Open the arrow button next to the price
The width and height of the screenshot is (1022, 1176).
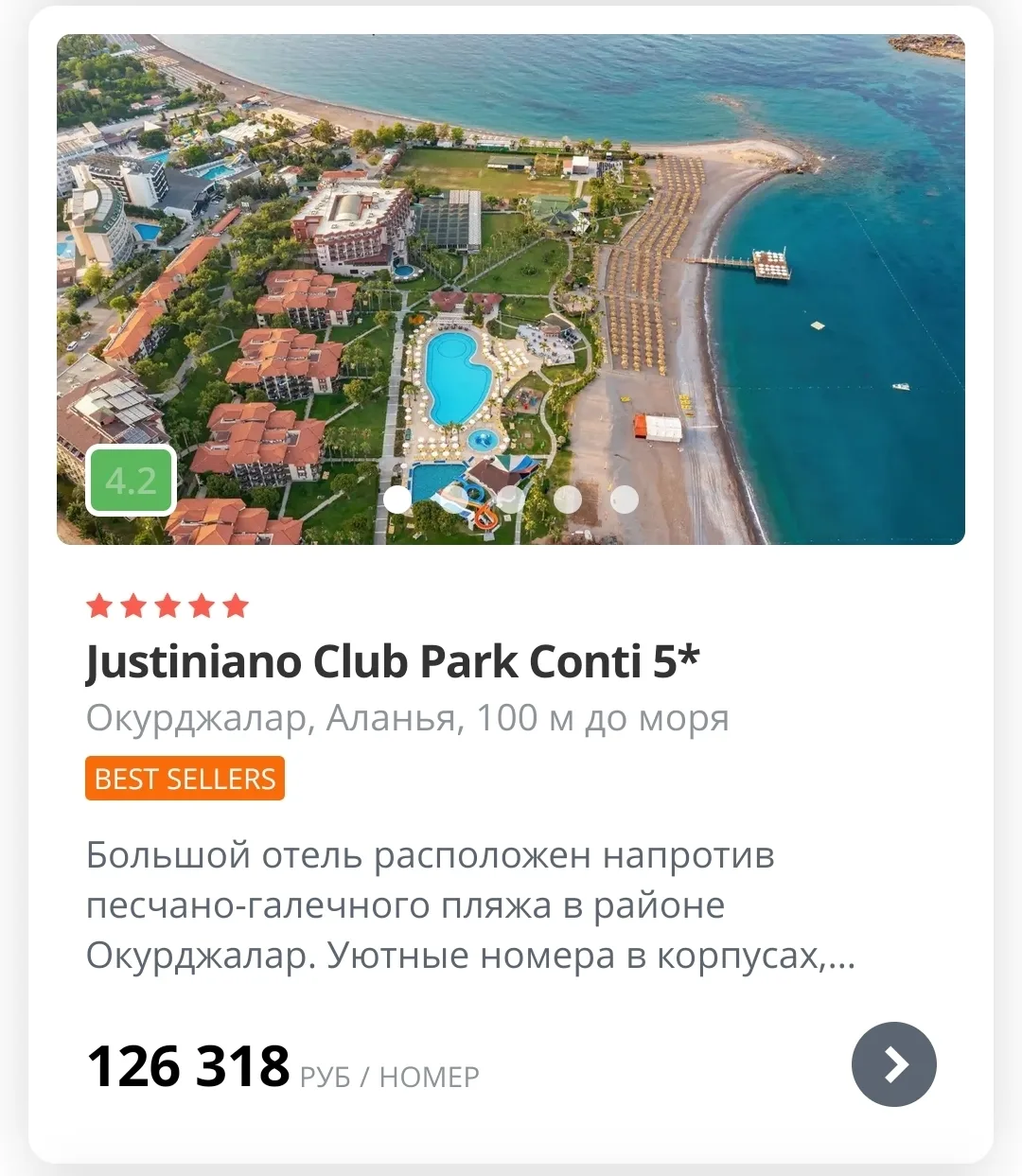[x=893, y=1064]
